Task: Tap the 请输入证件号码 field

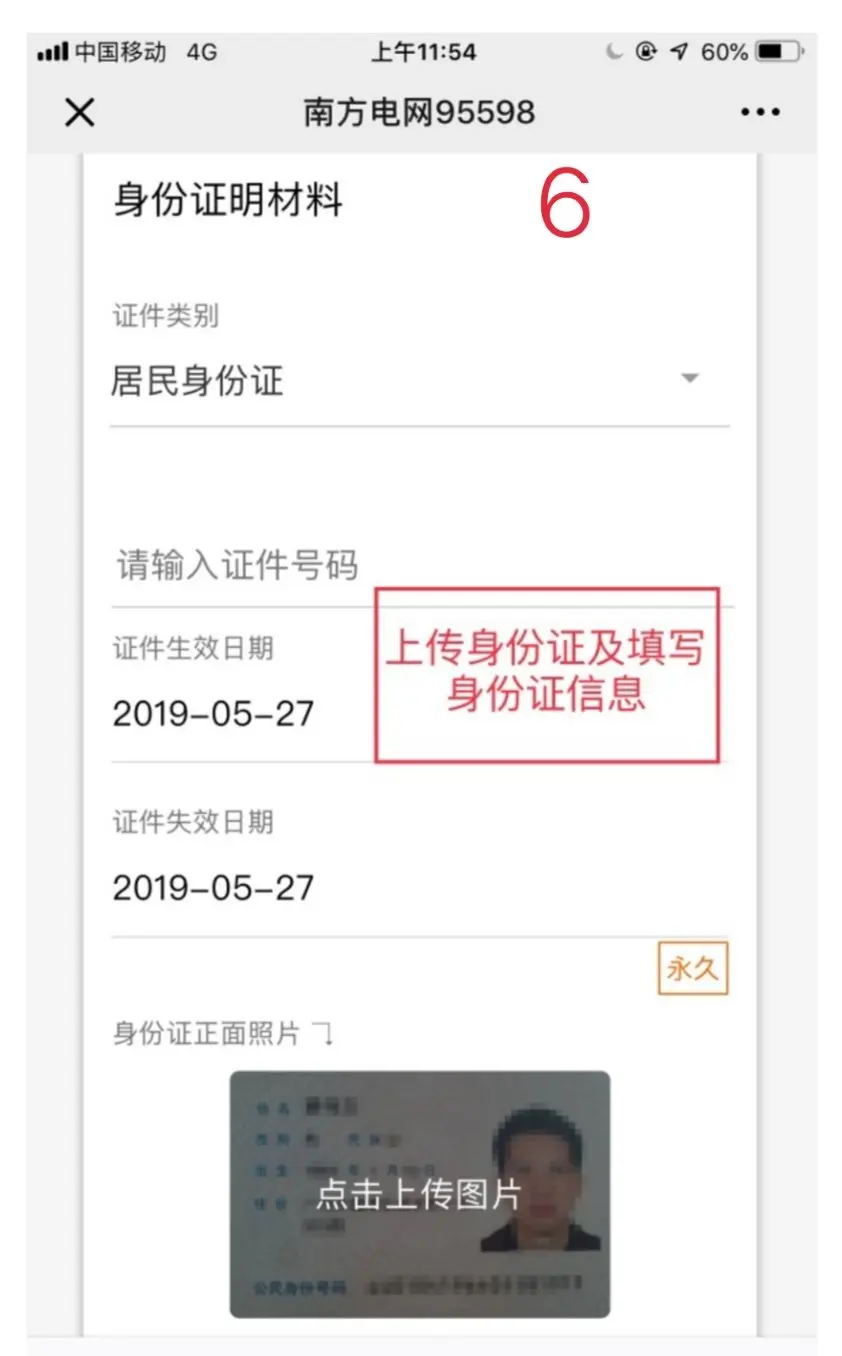Action: (420, 566)
